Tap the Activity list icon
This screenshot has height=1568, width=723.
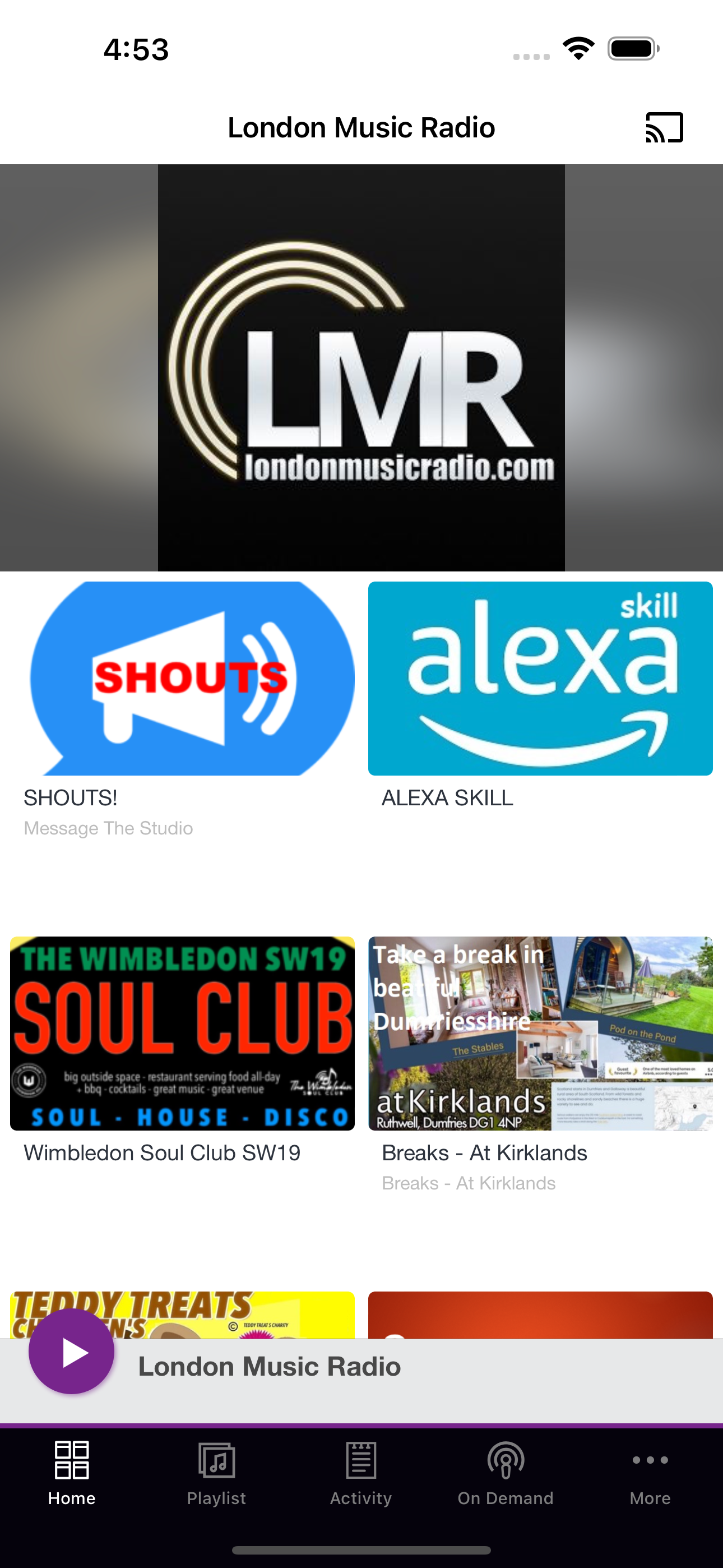pos(361,1460)
